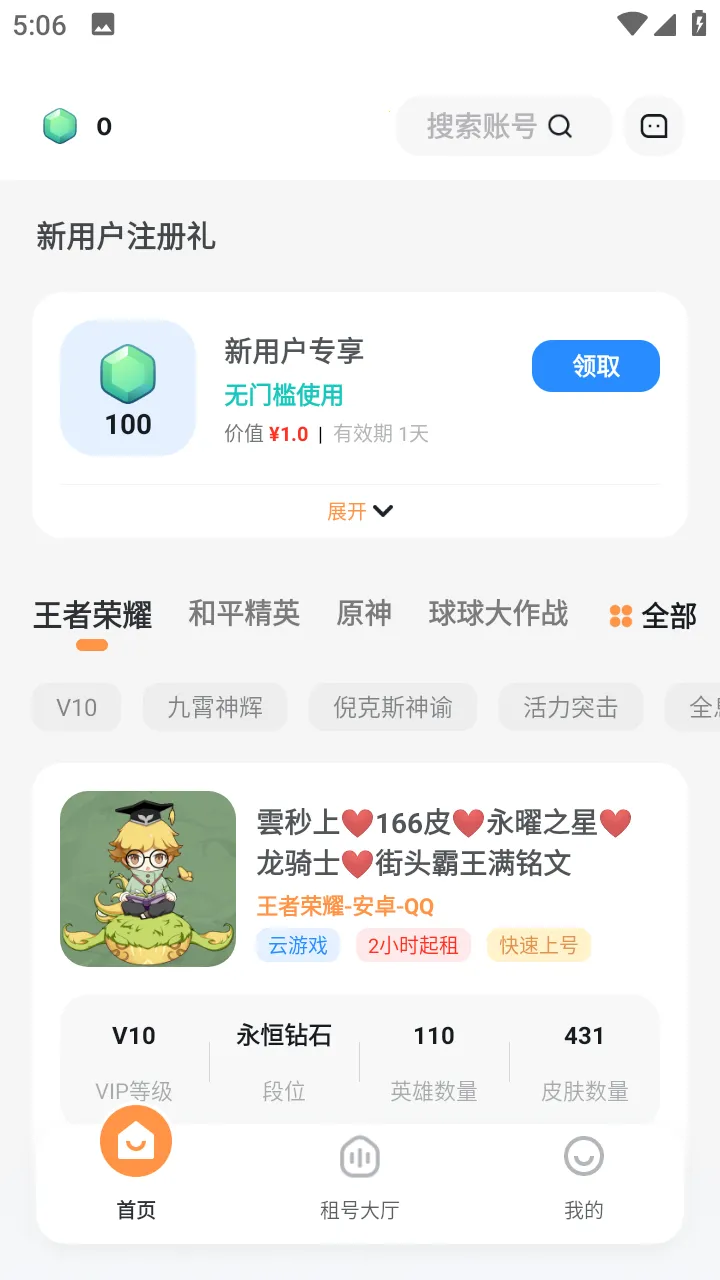Toggle the 活力突击 filter chip
This screenshot has height=1280, width=720.
[x=571, y=707]
